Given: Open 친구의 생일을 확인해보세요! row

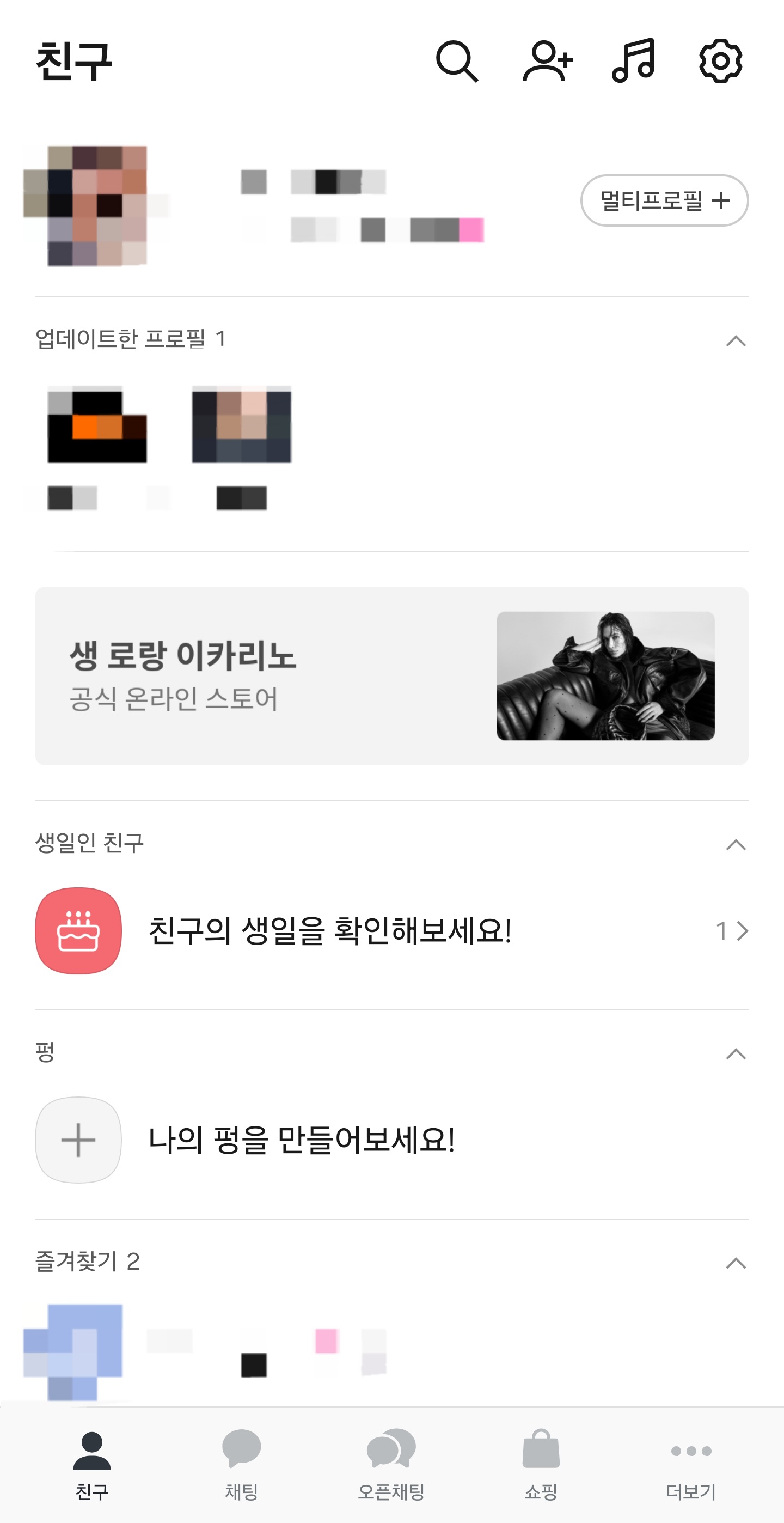Looking at the screenshot, I should 391,930.
